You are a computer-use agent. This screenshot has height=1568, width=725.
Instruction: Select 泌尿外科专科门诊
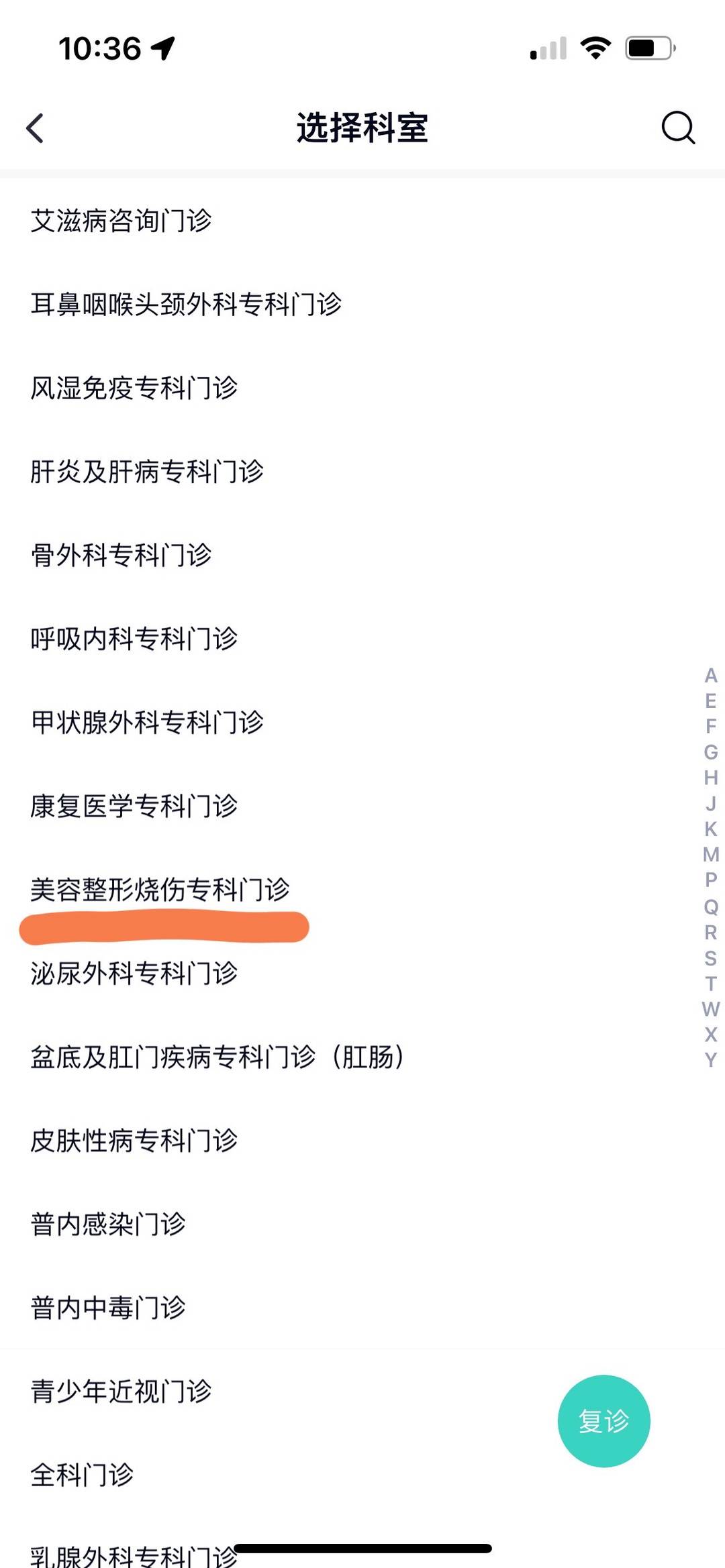tap(134, 974)
